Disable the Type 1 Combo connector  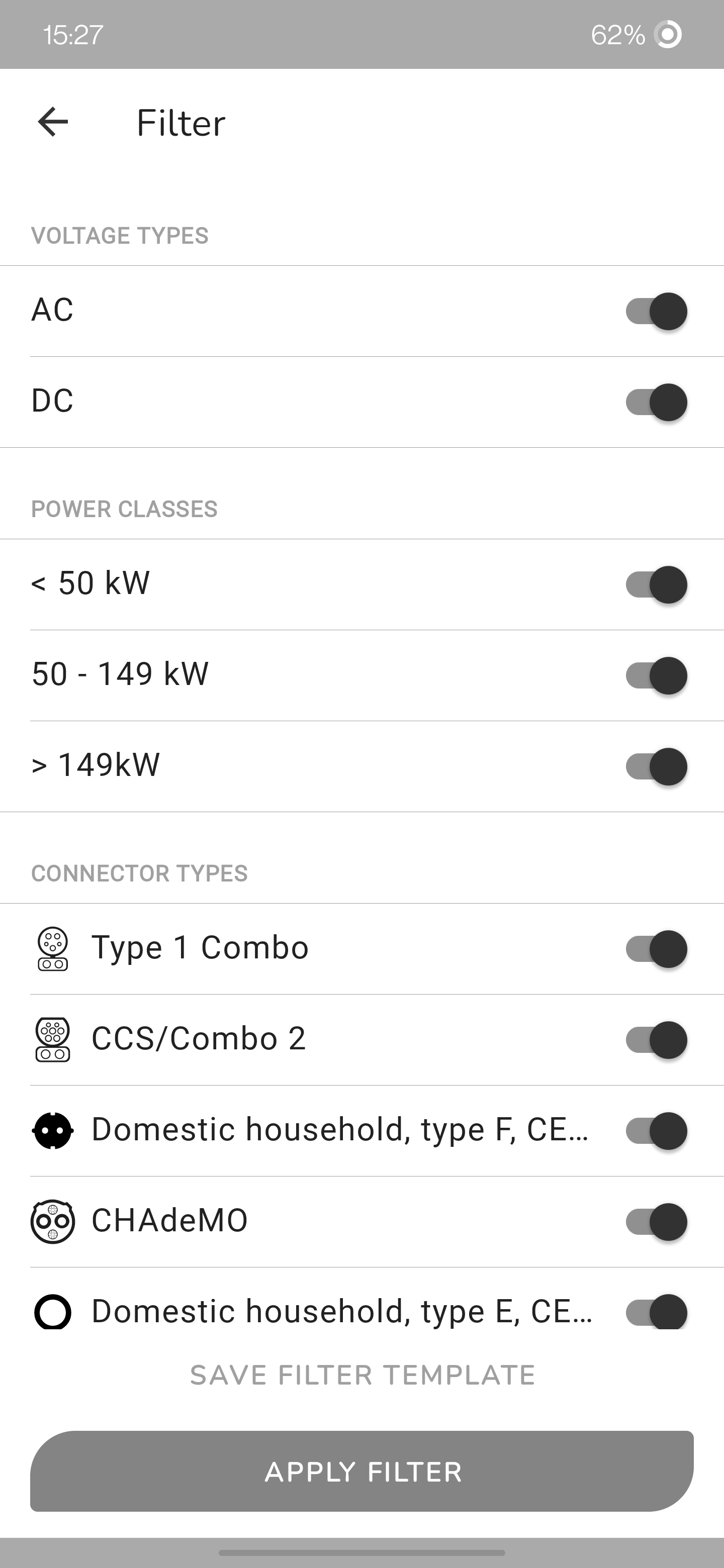tap(656, 949)
